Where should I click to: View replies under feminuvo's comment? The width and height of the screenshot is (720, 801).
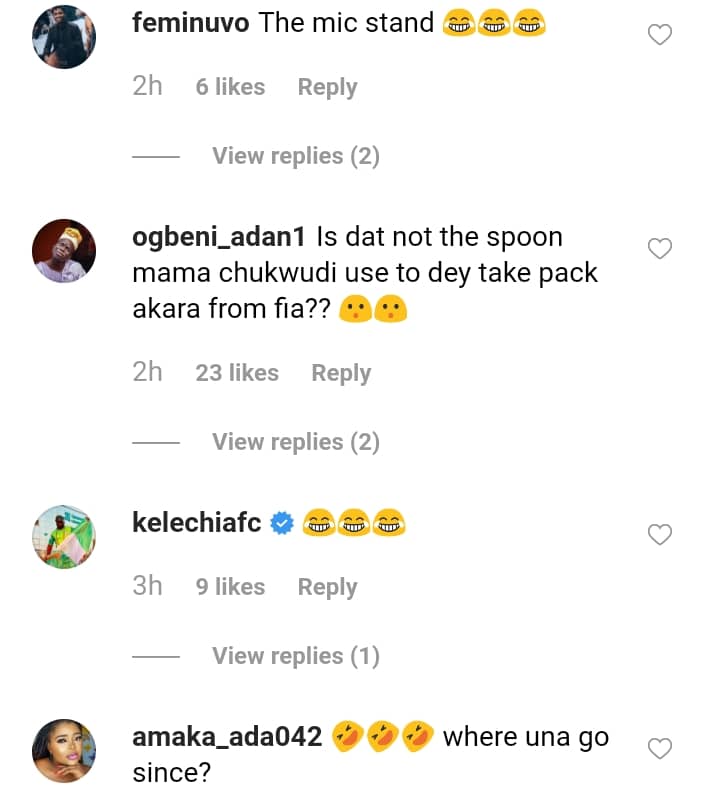click(295, 156)
